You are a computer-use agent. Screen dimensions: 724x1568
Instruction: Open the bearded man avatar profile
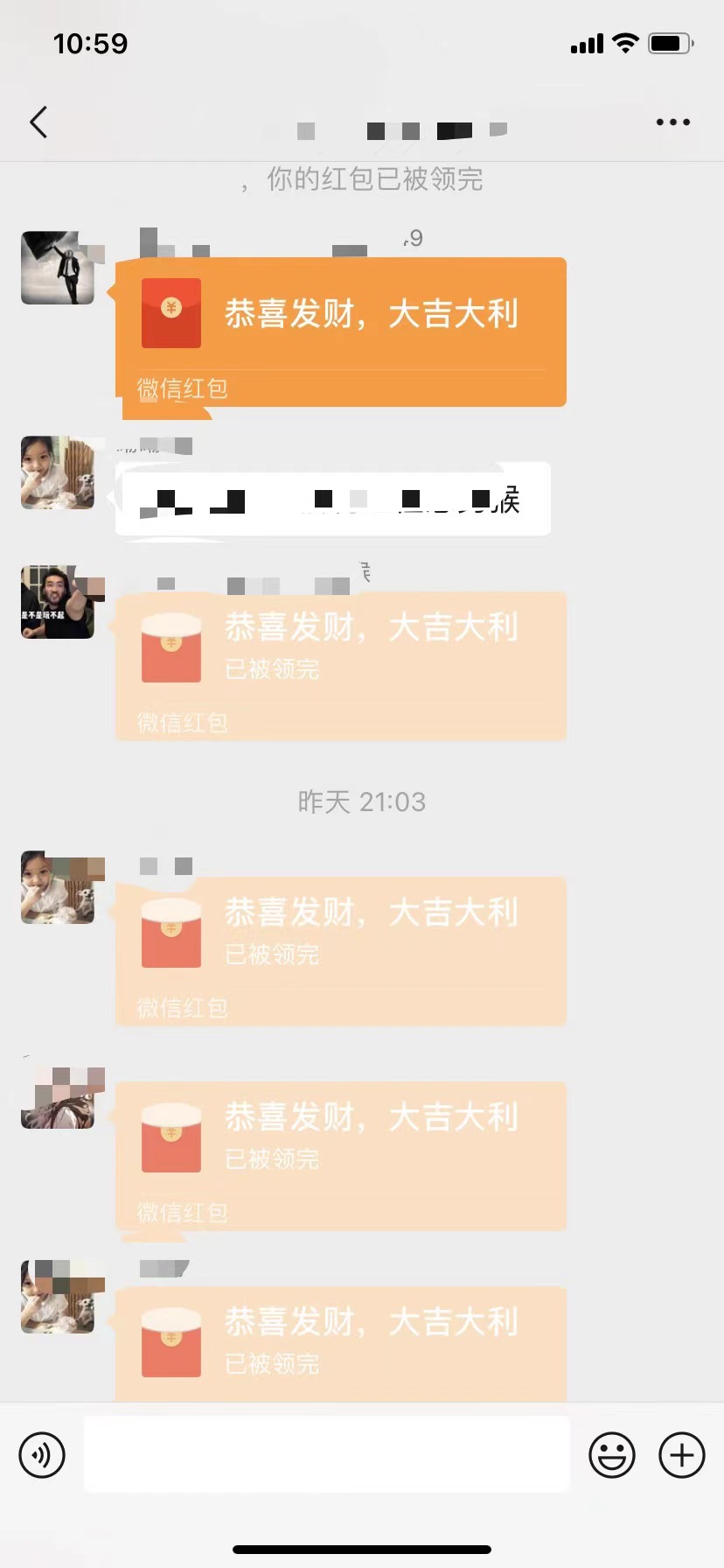(x=58, y=602)
